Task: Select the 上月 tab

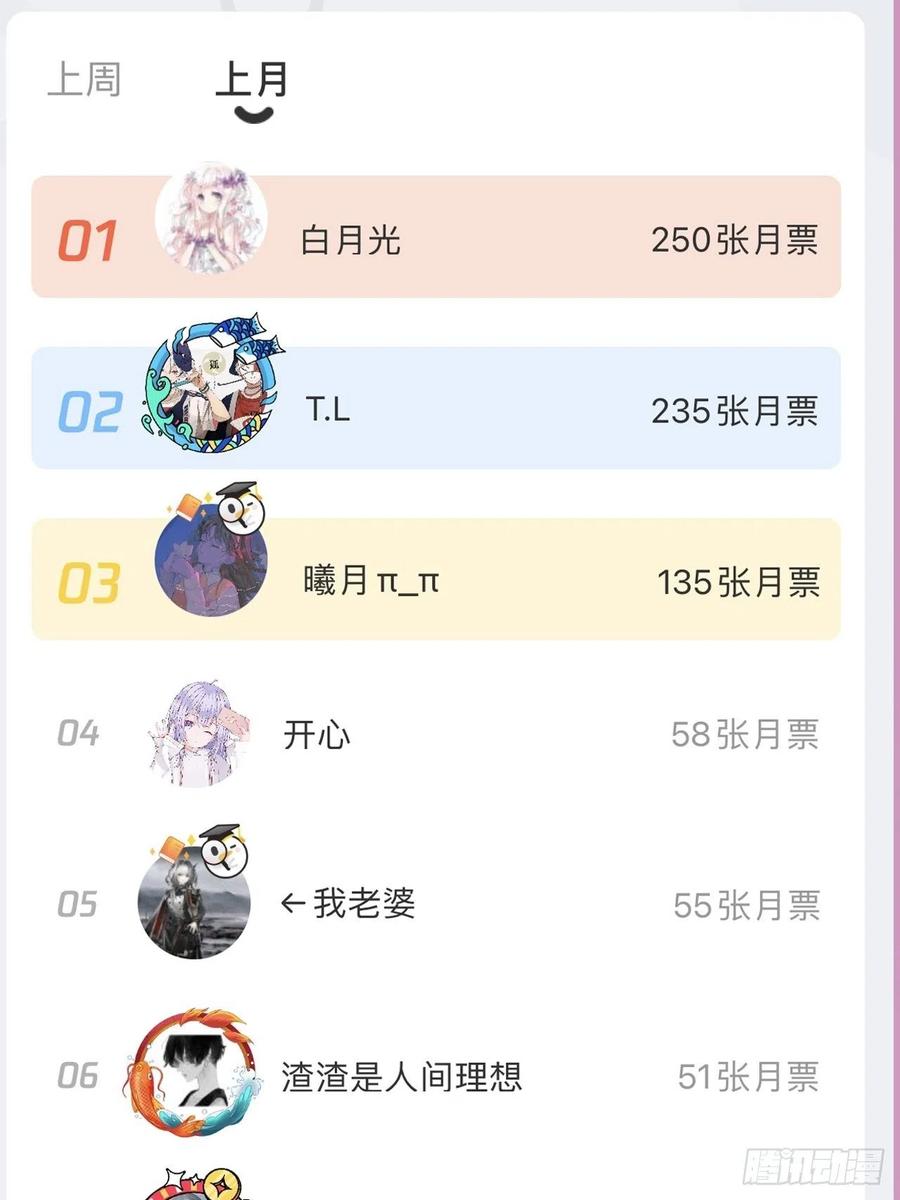Action: 252,80
